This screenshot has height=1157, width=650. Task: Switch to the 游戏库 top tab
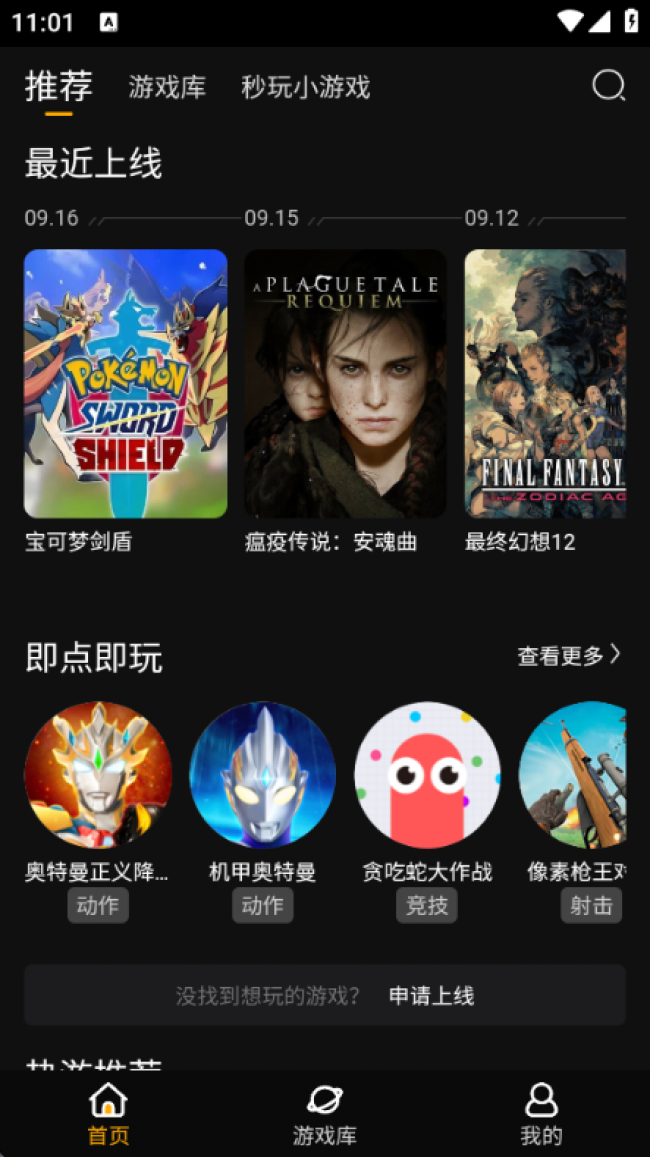click(167, 87)
